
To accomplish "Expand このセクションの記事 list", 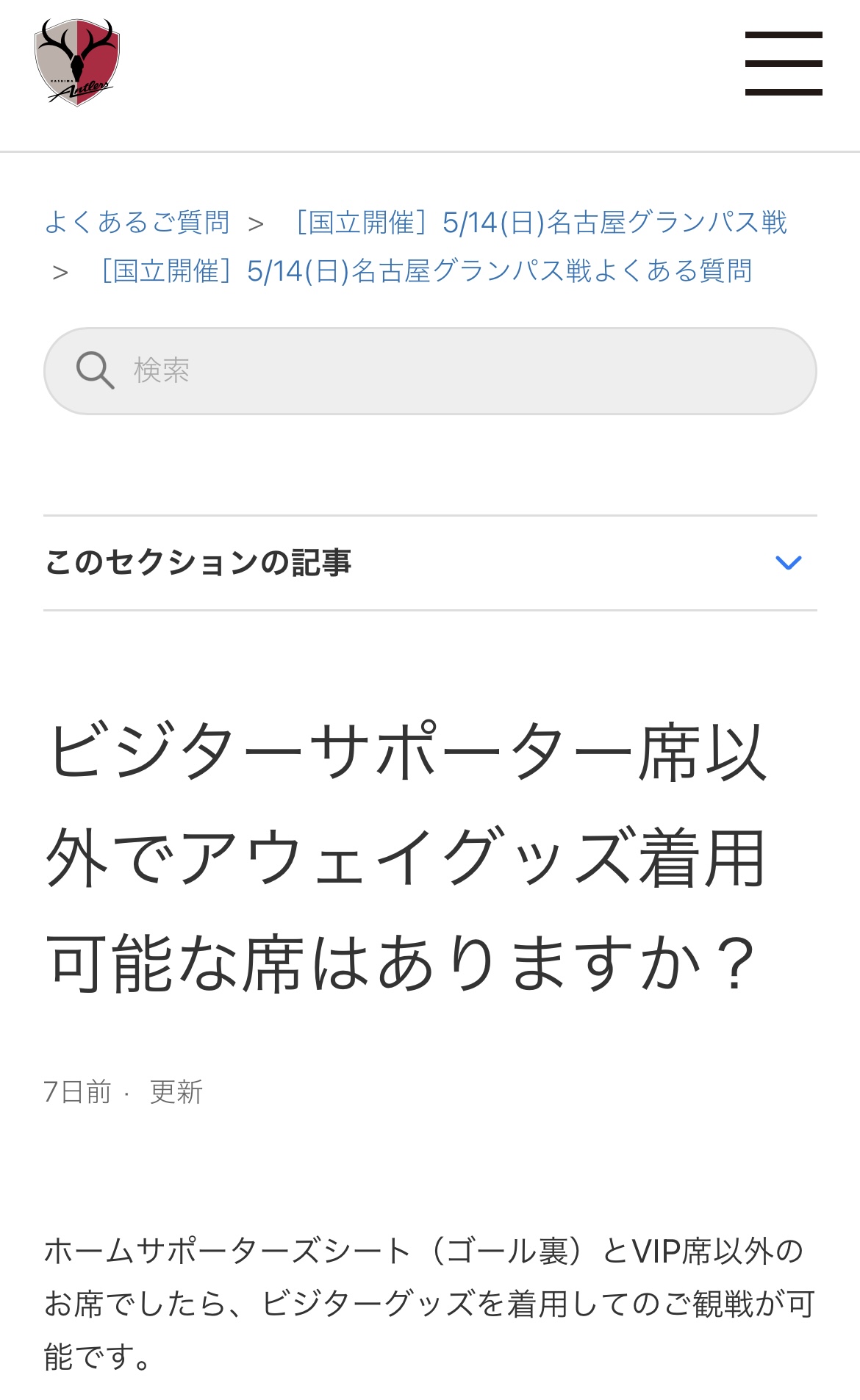I will coord(430,563).
